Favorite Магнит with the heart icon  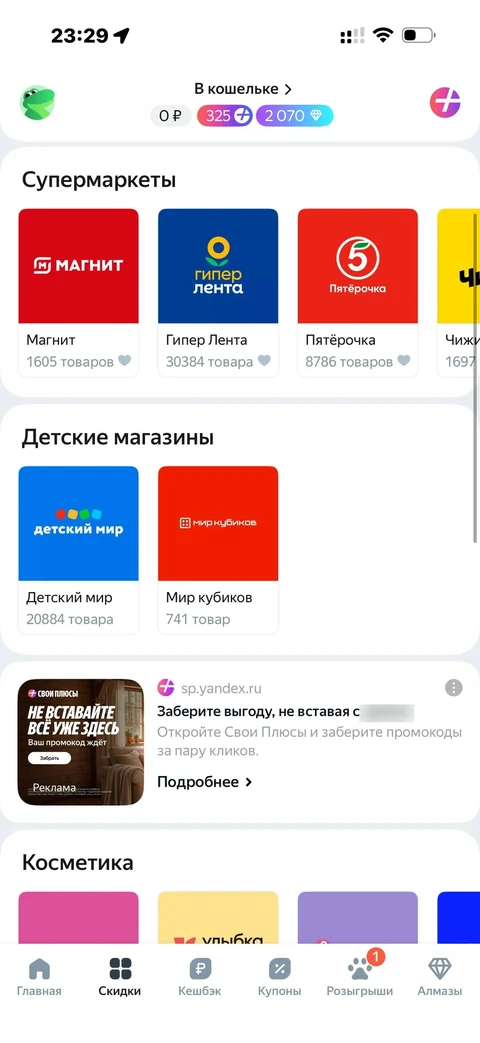(124, 361)
